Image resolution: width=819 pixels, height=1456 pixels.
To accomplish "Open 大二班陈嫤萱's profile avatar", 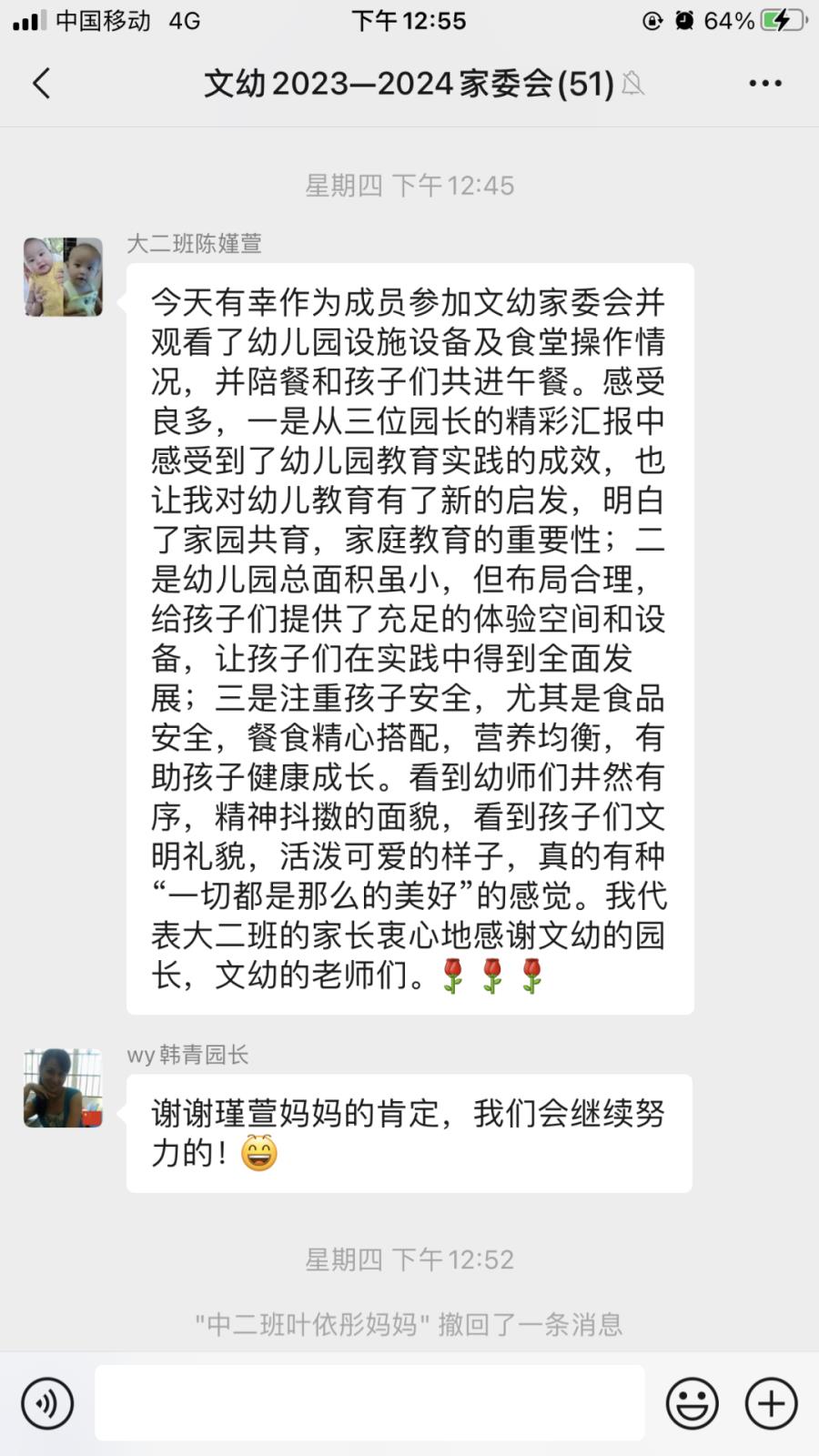I will click(x=63, y=278).
